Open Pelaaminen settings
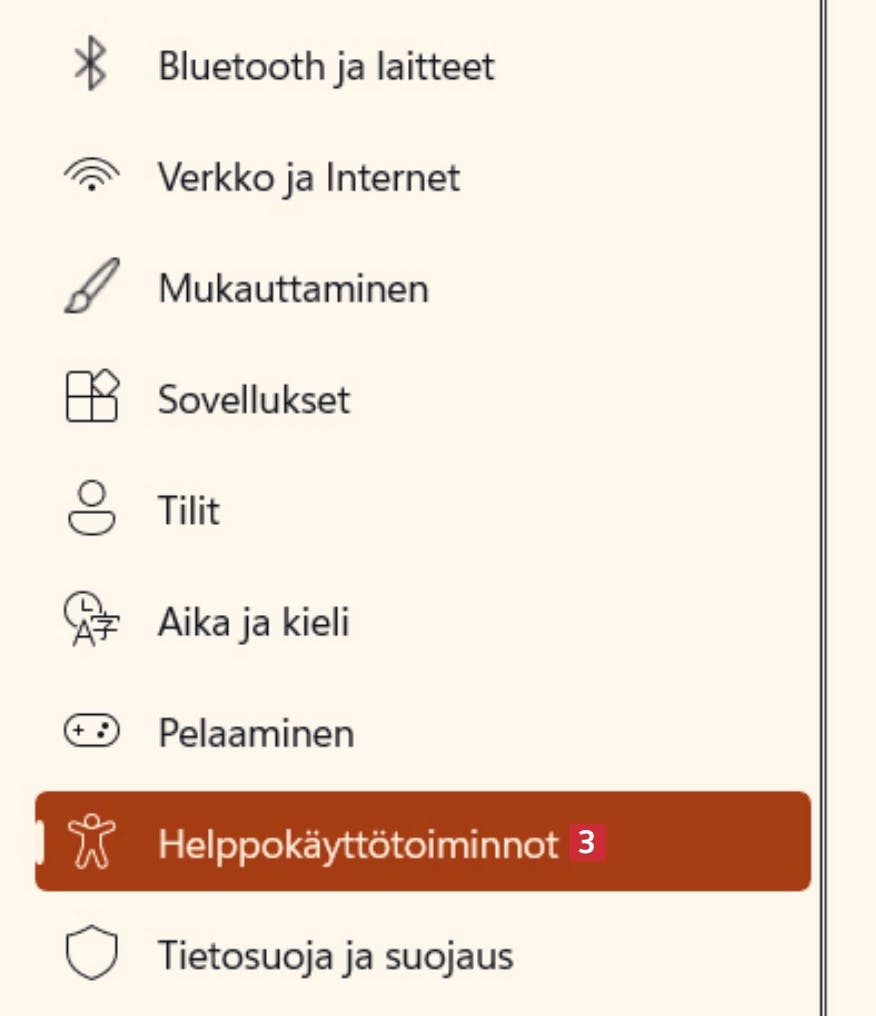Screen dimensions: 876x1016 click(255, 733)
